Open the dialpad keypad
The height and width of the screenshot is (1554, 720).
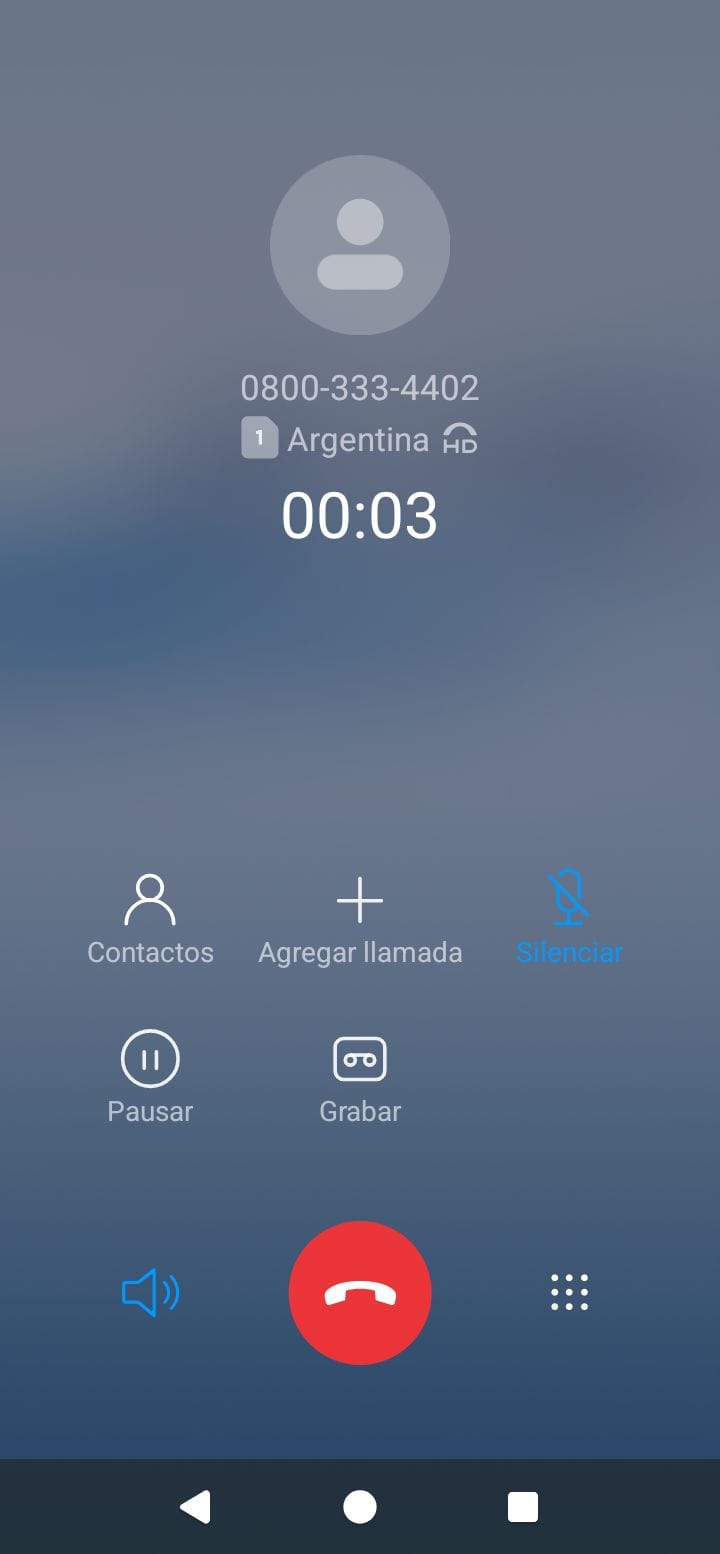[569, 1292]
